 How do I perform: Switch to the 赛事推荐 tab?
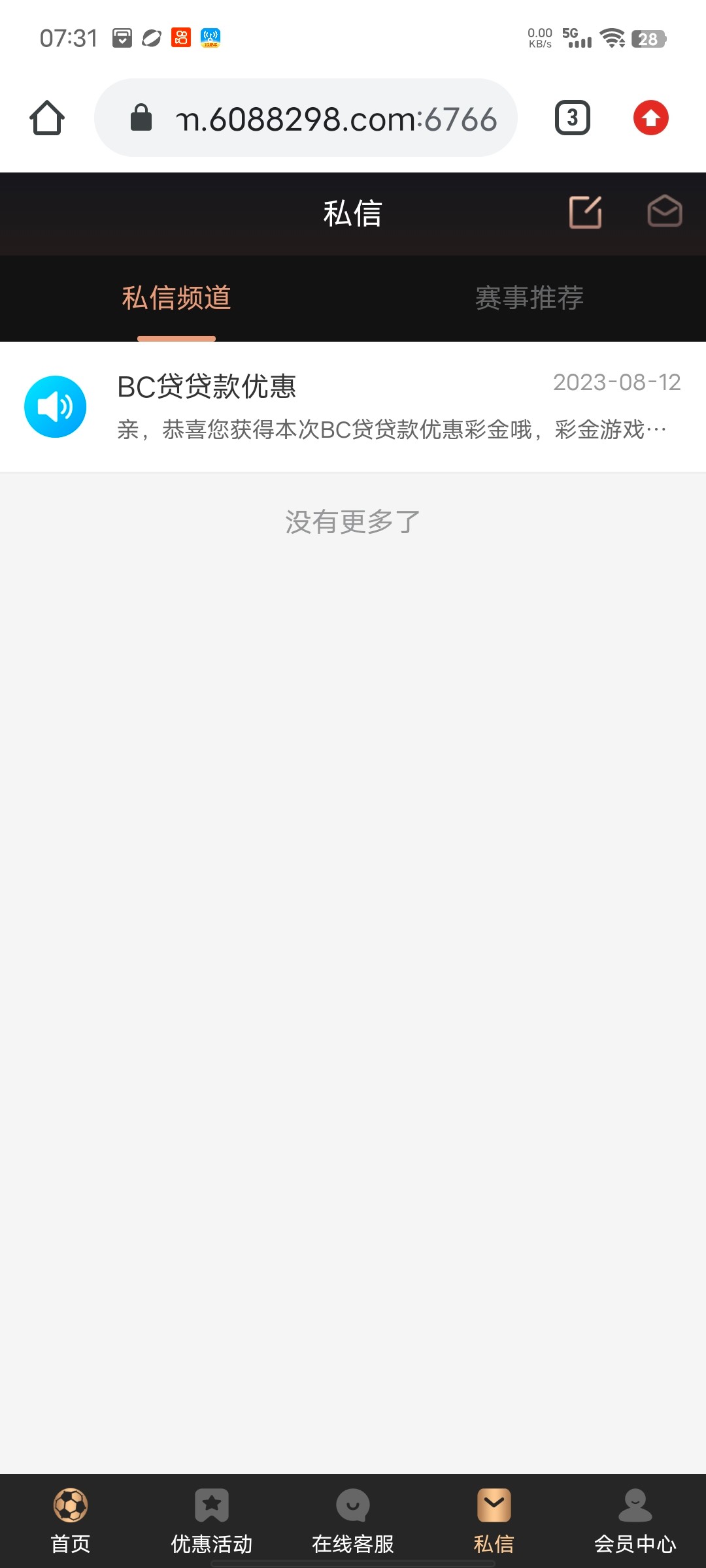click(528, 298)
